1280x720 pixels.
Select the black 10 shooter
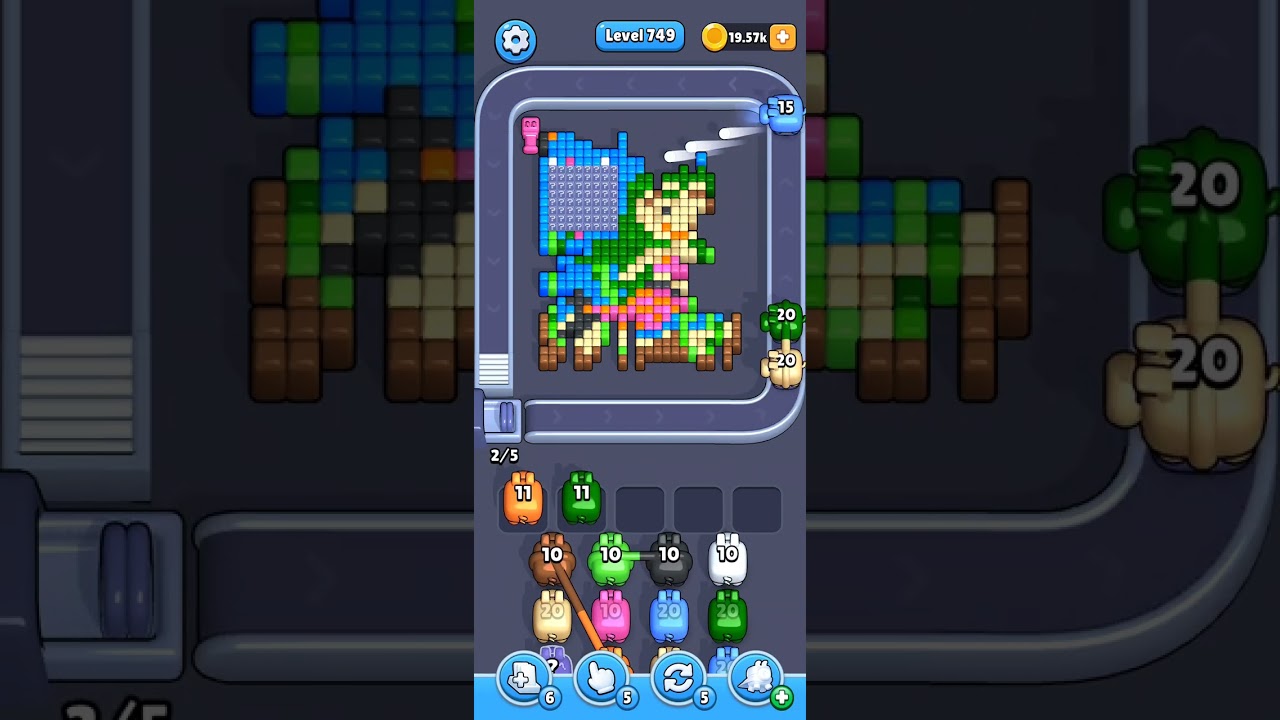(x=669, y=562)
